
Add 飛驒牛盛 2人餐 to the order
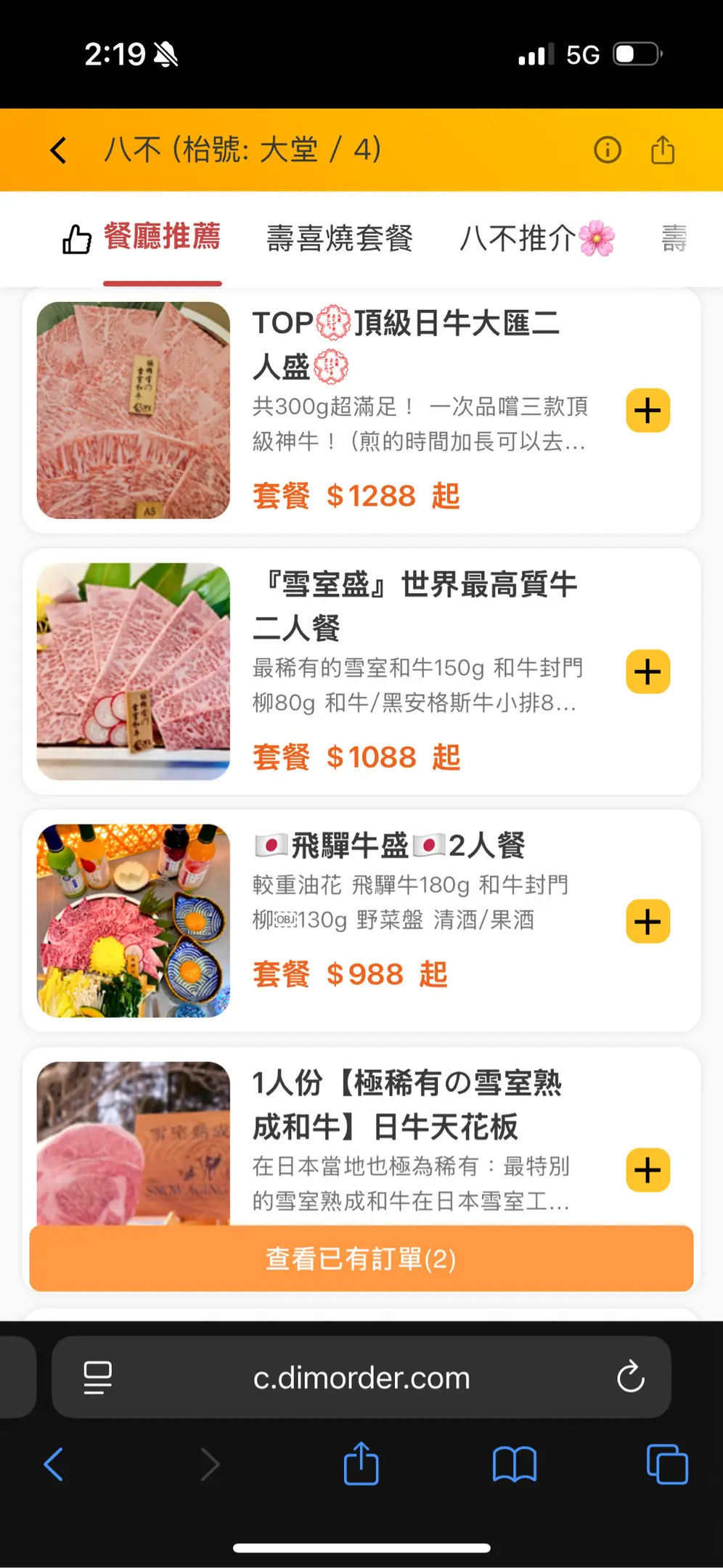pyautogui.click(x=648, y=921)
